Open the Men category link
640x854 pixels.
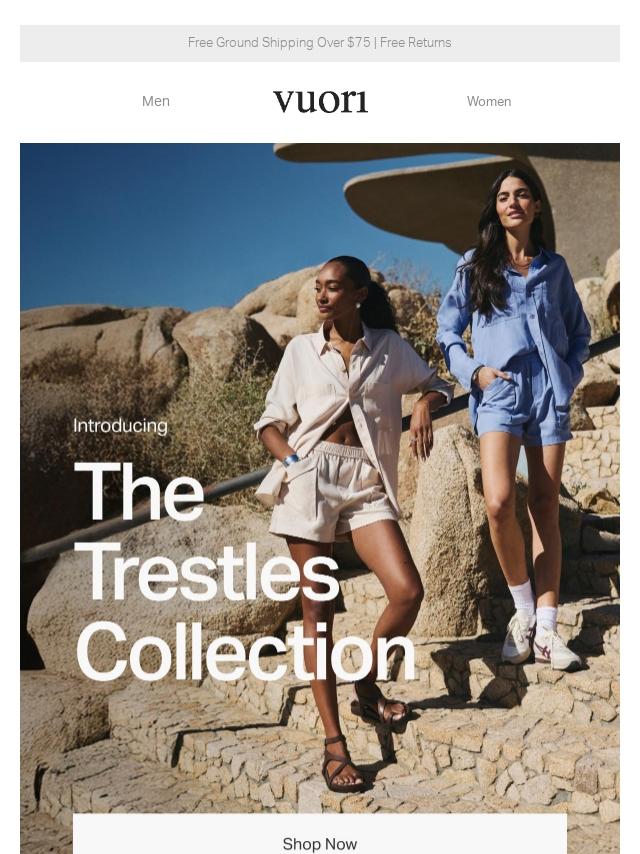(156, 101)
